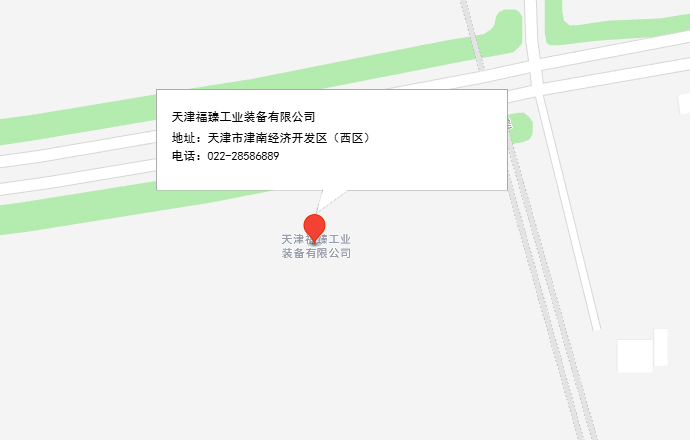Screen dimensions: 690x440
Task: Tap the red location marker pin
Action: [315, 227]
